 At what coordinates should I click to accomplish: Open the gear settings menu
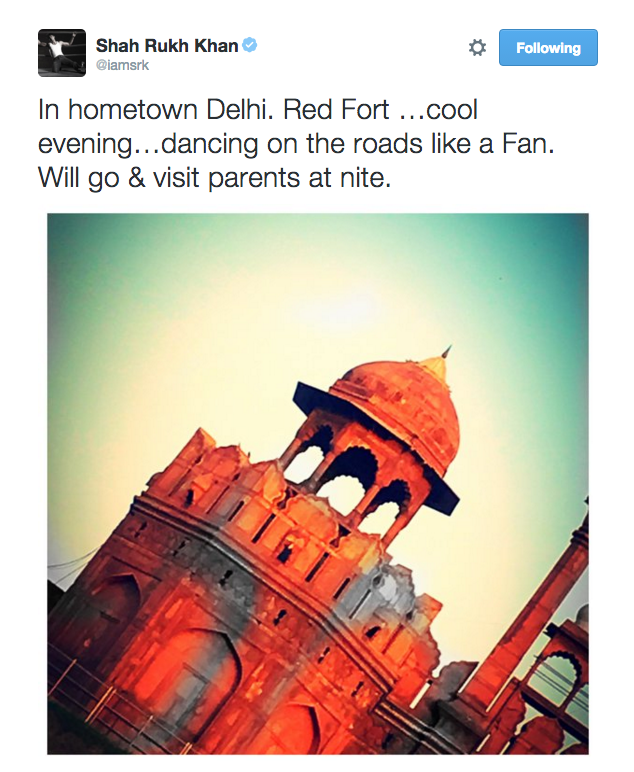point(477,48)
